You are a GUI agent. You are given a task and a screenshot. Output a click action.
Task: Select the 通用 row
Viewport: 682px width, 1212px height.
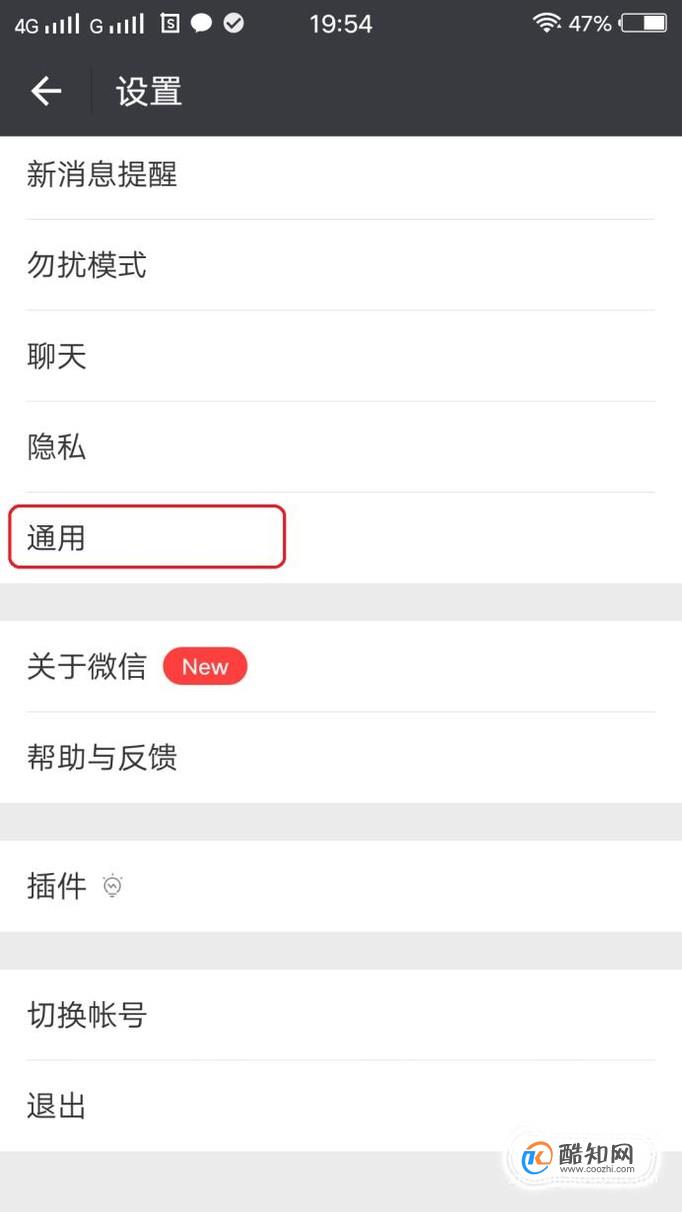tap(341, 538)
